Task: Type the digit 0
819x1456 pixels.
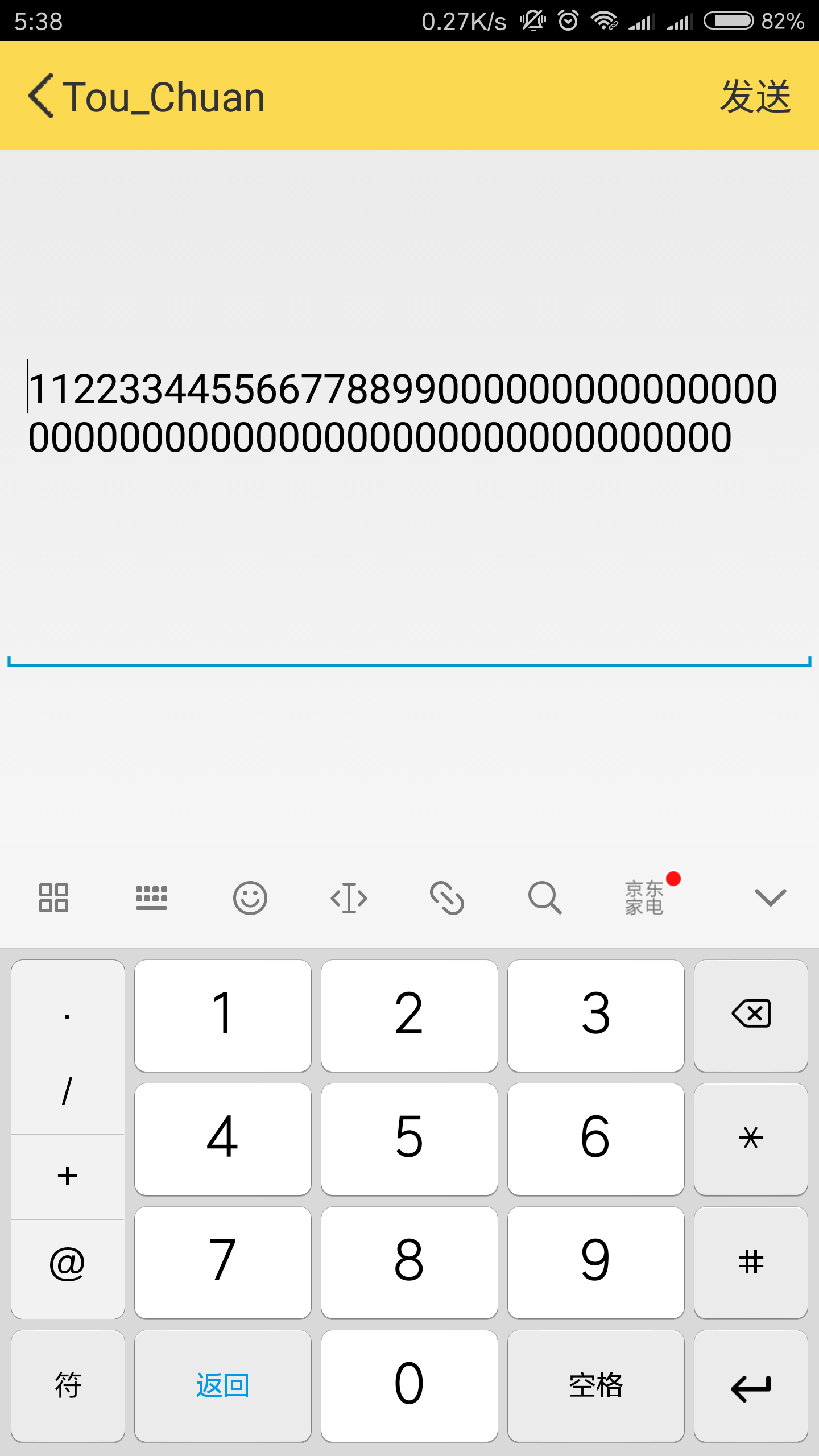Action: tap(409, 1385)
